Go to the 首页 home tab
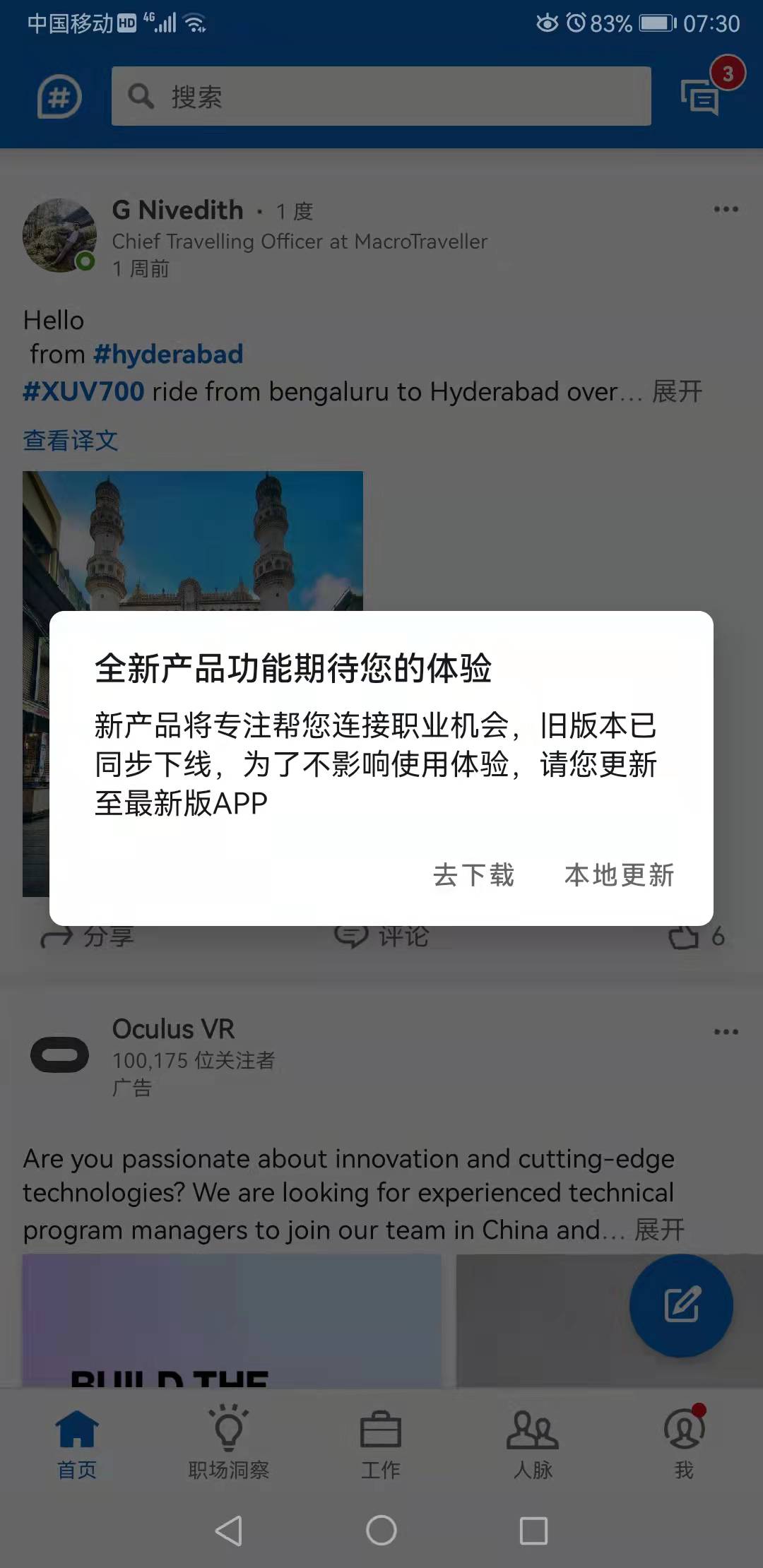This screenshot has width=763, height=1568. coord(77,1444)
